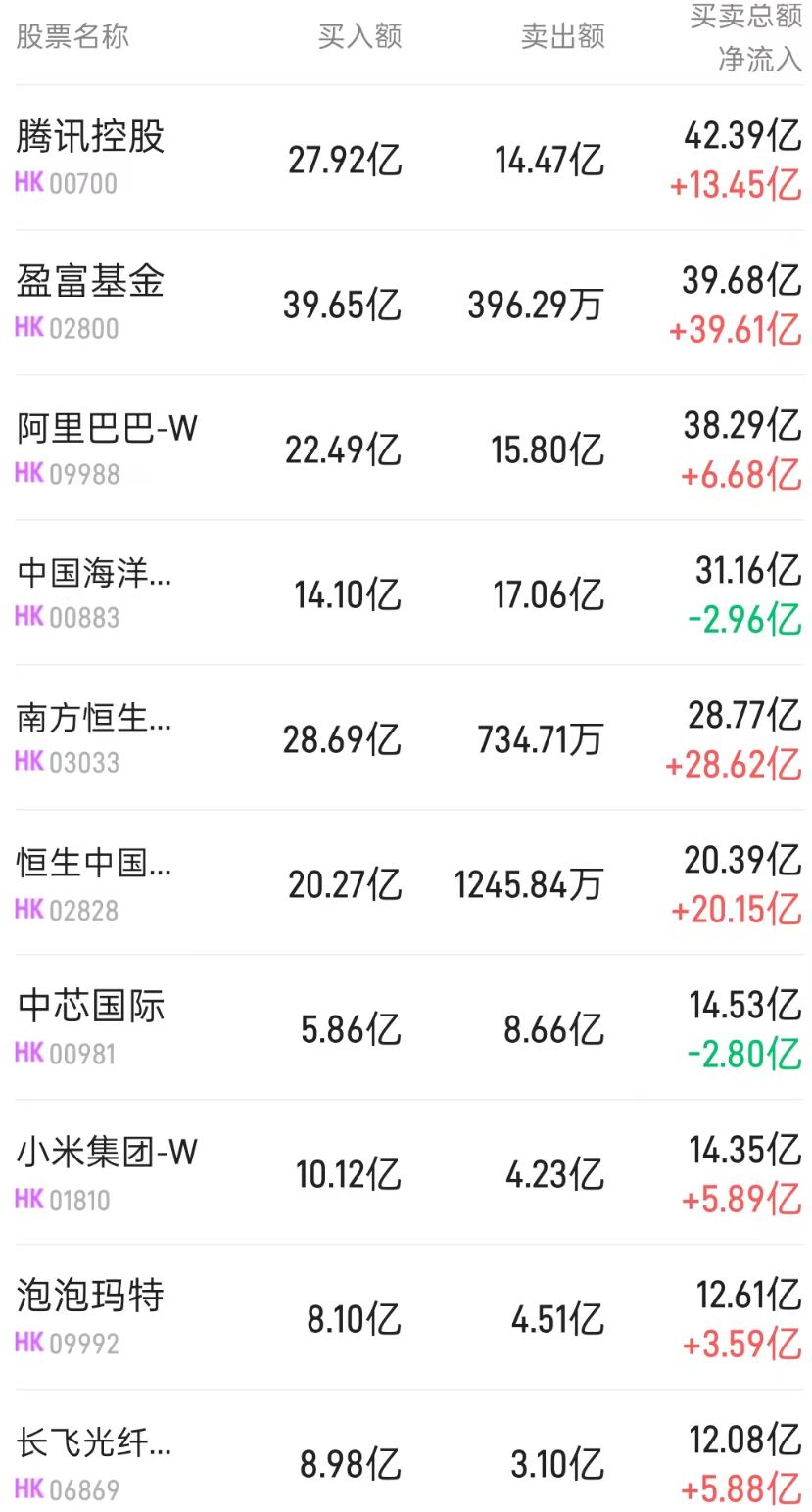Screen dimensions: 812x1512
Task: Open the 小米集团-W HK 01810 row
Action: pos(106,1172)
